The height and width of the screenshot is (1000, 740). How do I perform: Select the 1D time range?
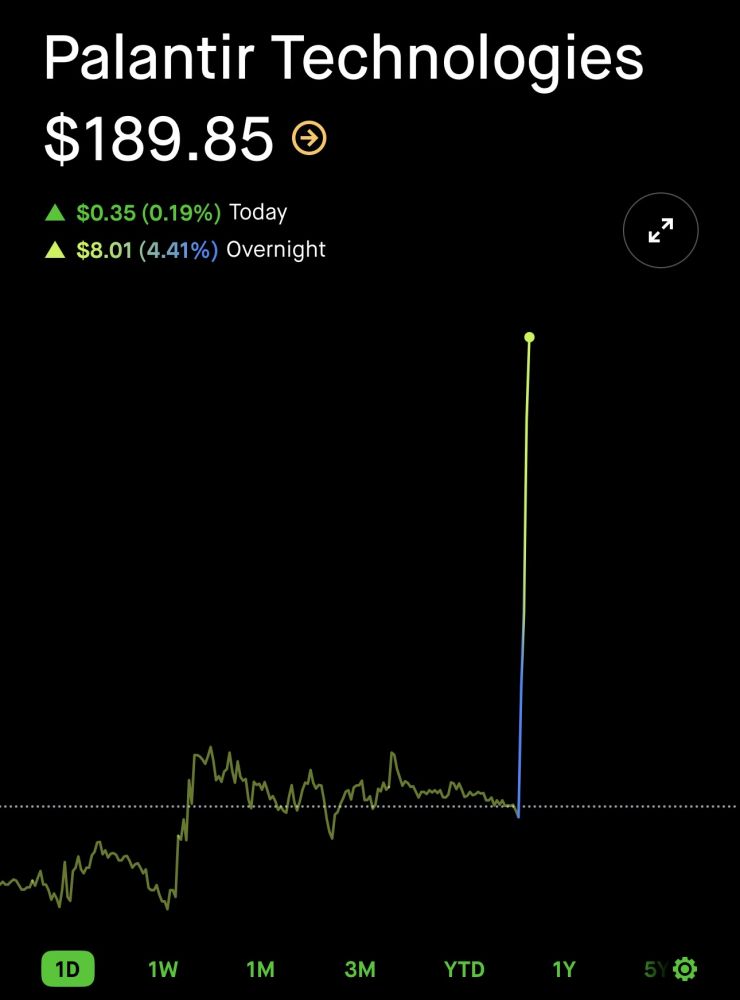pos(67,969)
